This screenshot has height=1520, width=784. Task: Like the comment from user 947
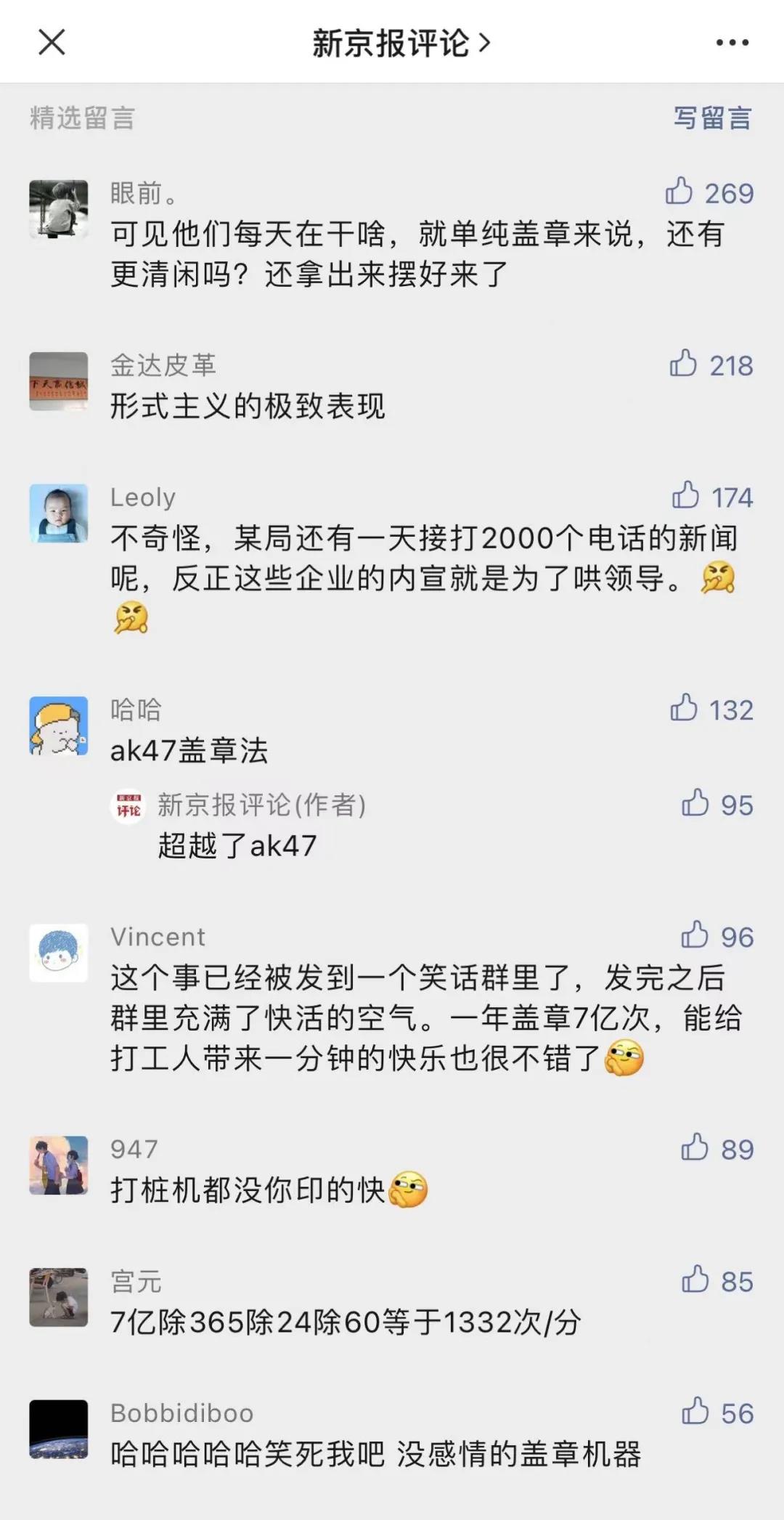click(x=695, y=1148)
